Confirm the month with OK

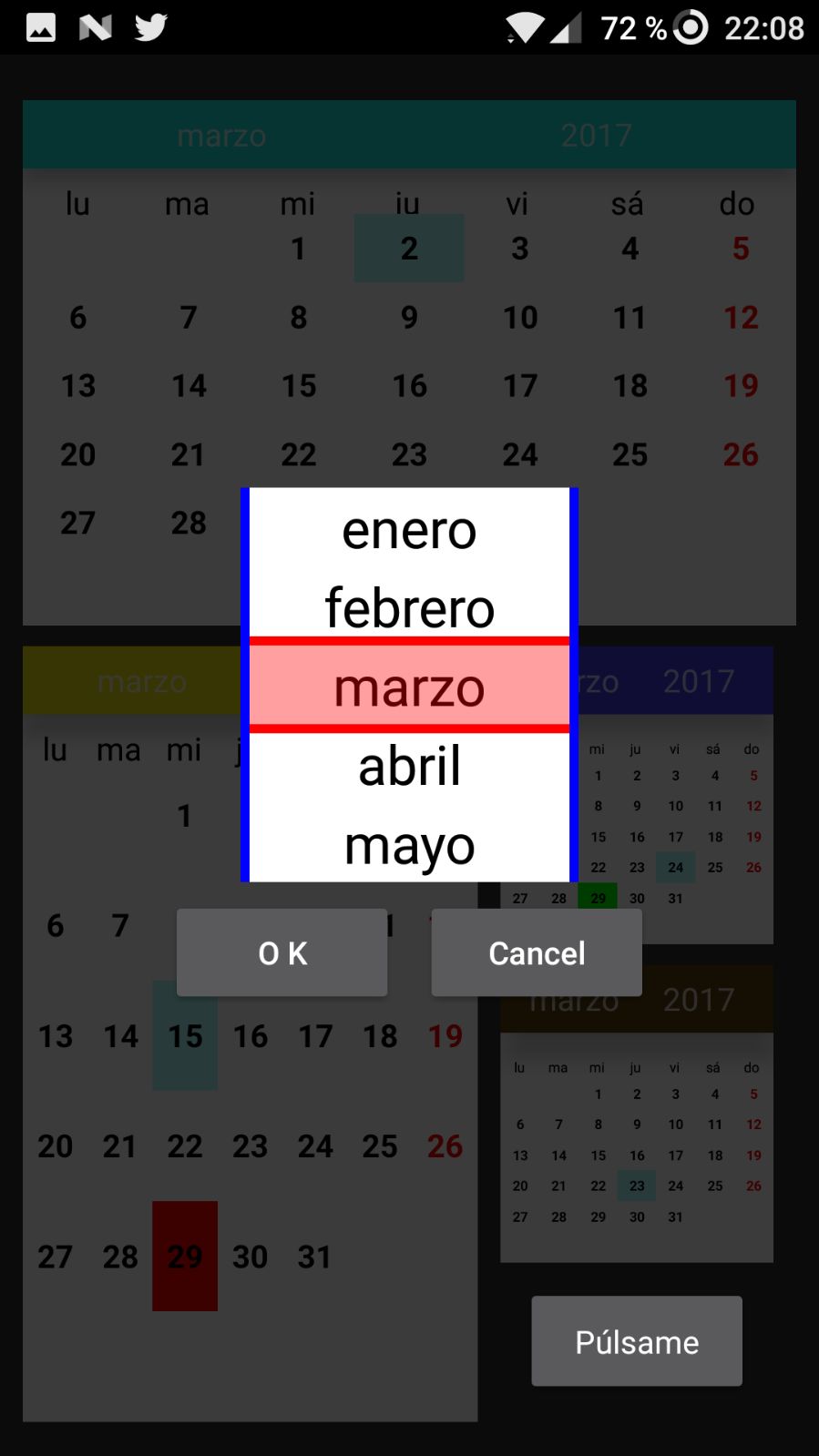[x=282, y=952]
